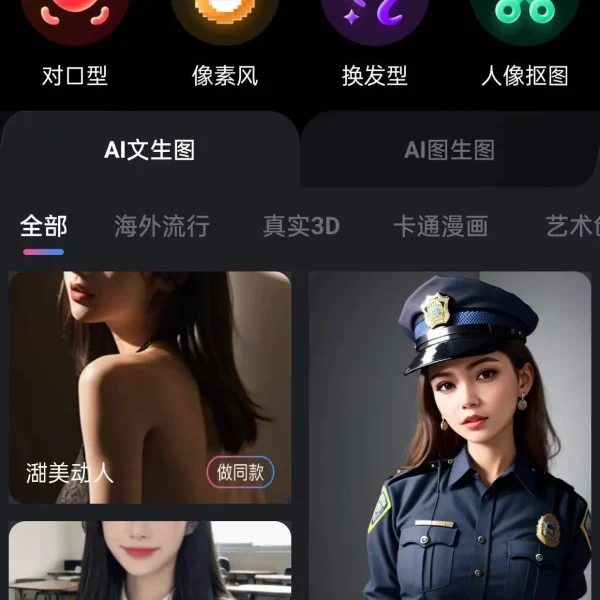
Task: Filter by 真实3D style
Action: (301, 226)
